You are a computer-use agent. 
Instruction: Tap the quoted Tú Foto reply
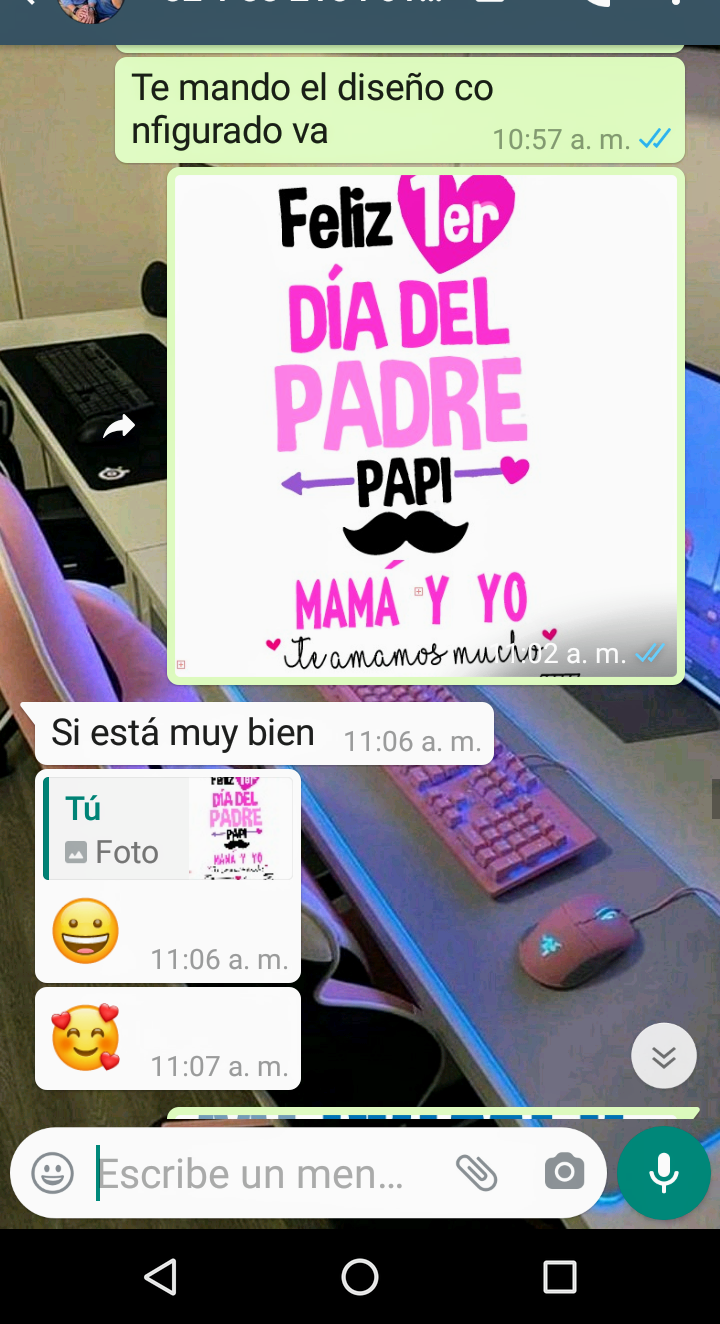point(168,829)
